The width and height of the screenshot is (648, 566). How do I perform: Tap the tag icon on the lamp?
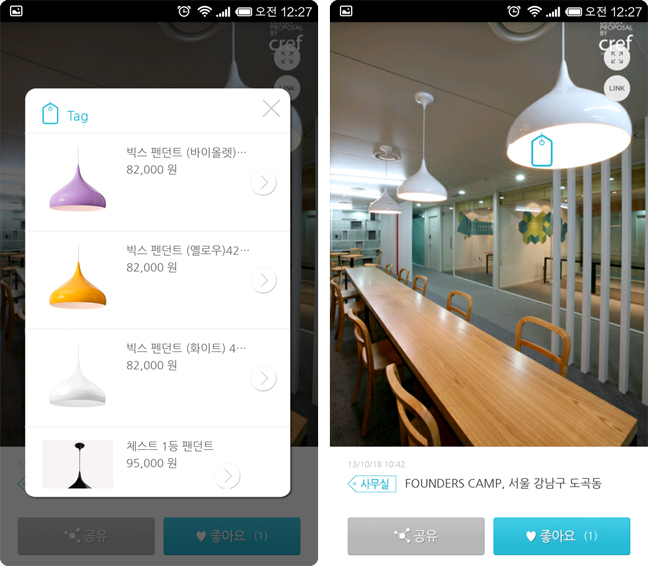point(541,151)
